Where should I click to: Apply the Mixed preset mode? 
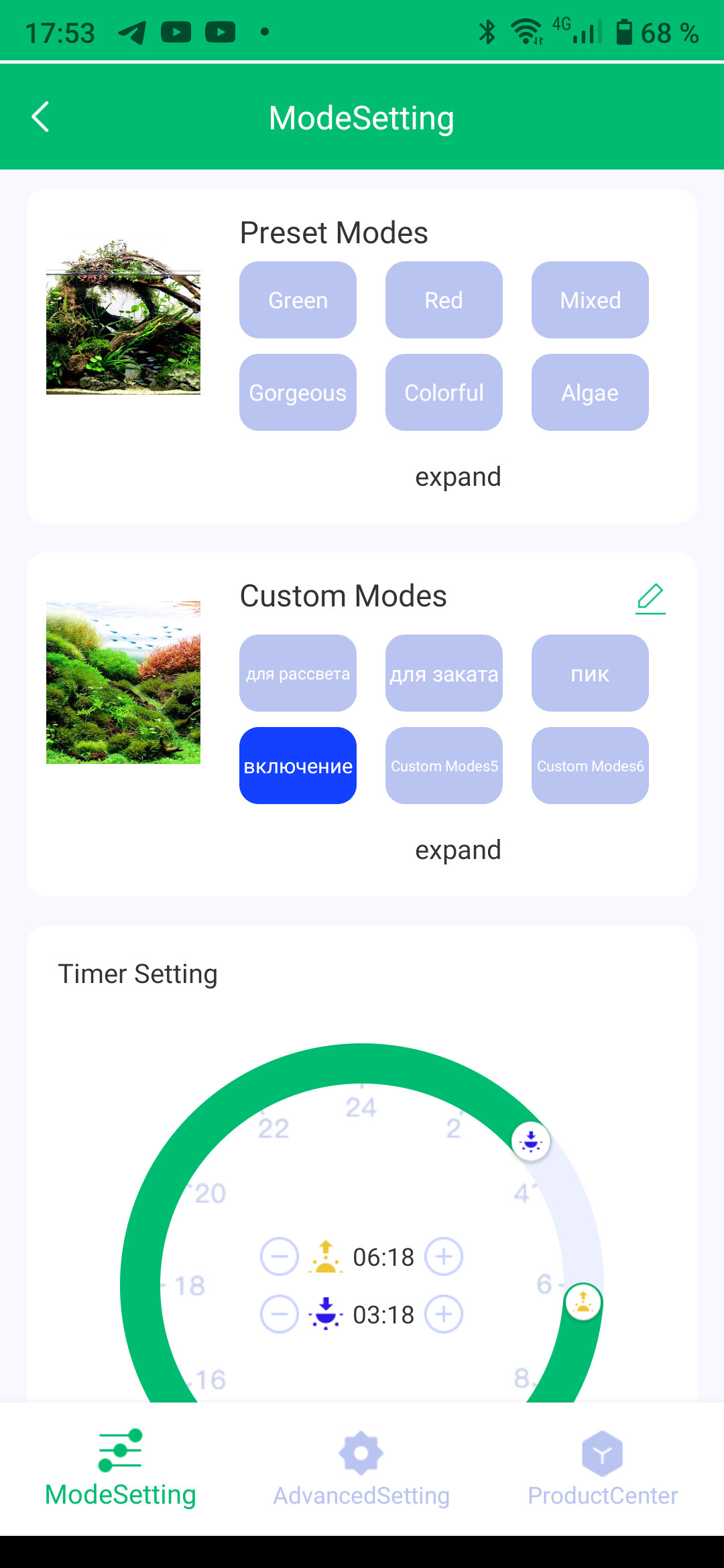tap(590, 300)
